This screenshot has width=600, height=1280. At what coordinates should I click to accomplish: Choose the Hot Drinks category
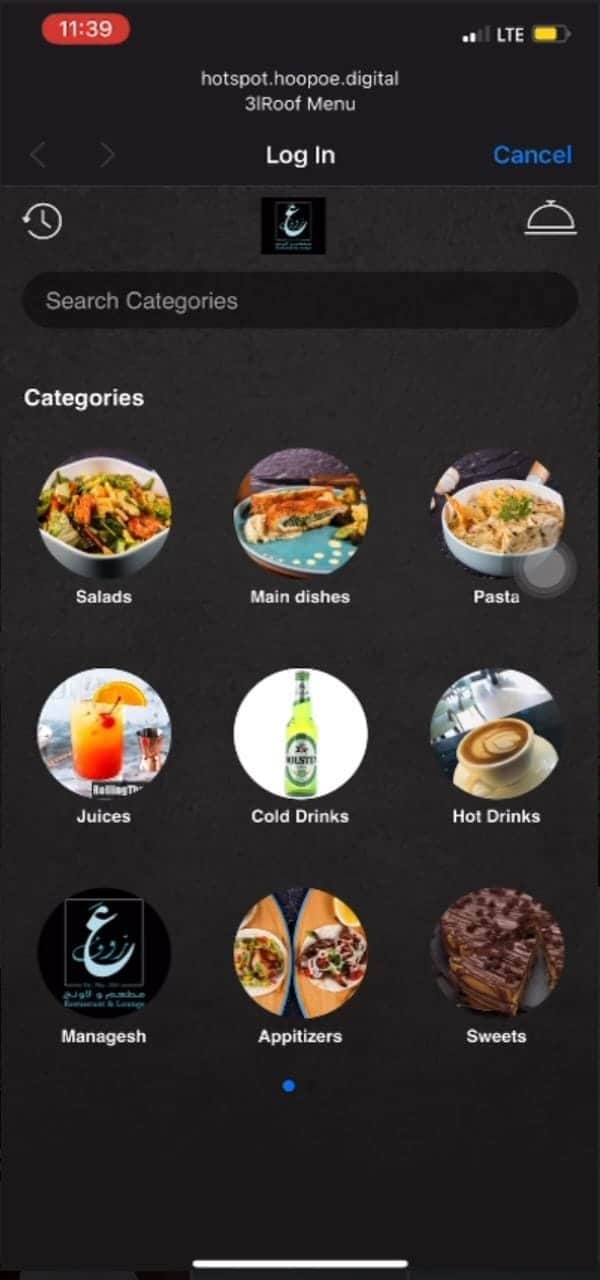click(x=496, y=735)
